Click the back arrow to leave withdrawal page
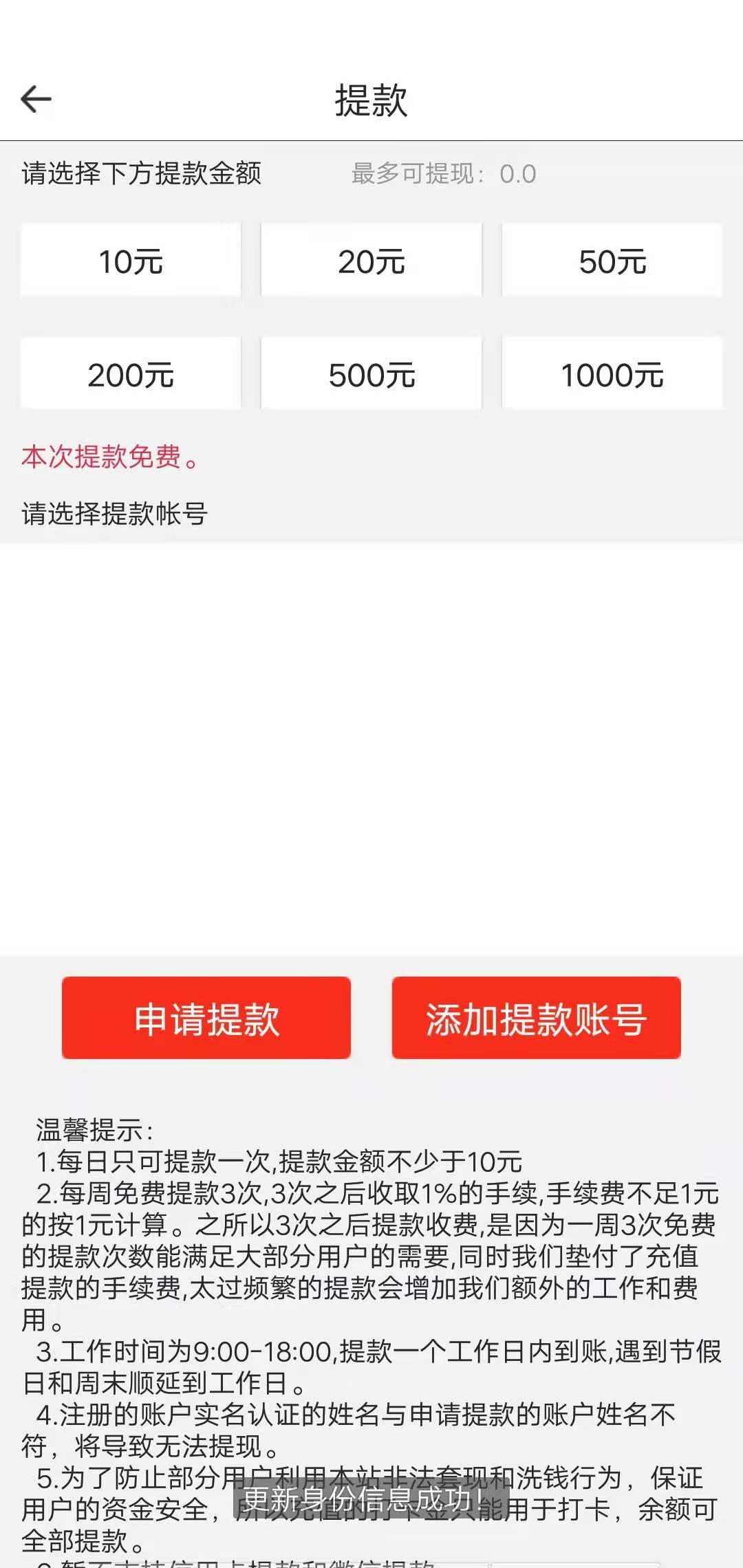Image resolution: width=743 pixels, height=1568 pixels. point(36,98)
